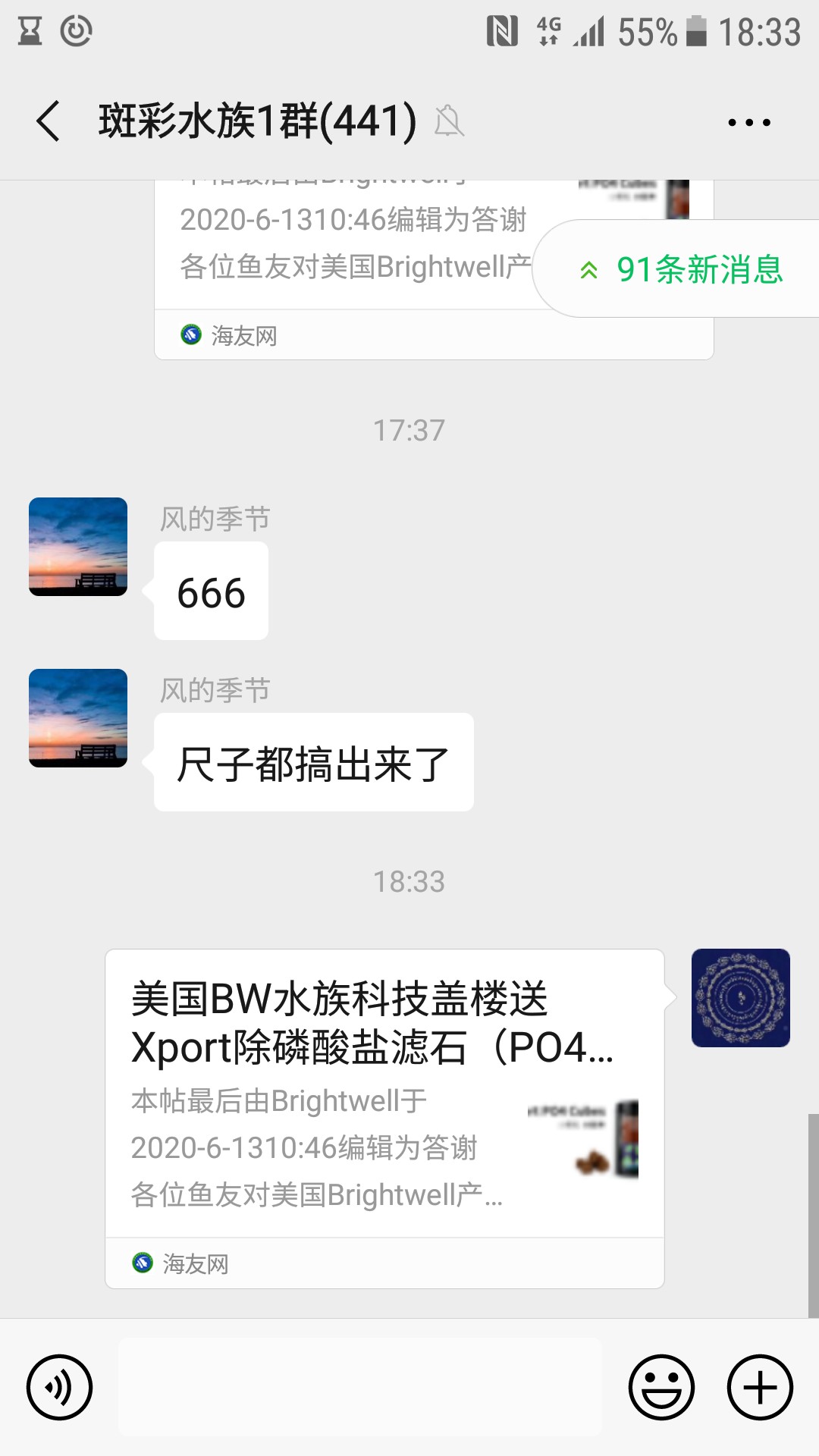Go back from the group chat
819x1456 pixels.
point(49,121)
